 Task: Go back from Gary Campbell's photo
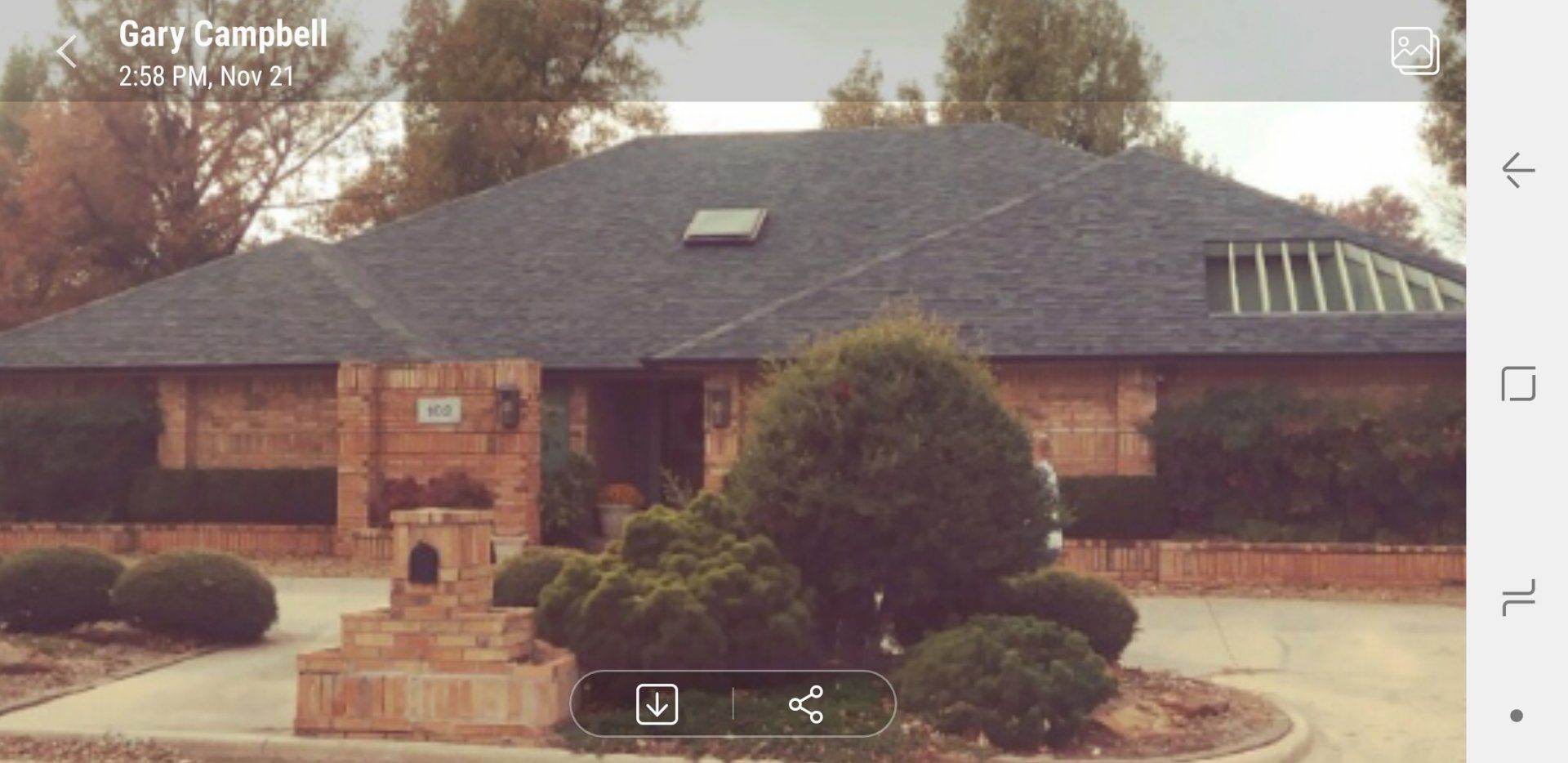[67, 51]
